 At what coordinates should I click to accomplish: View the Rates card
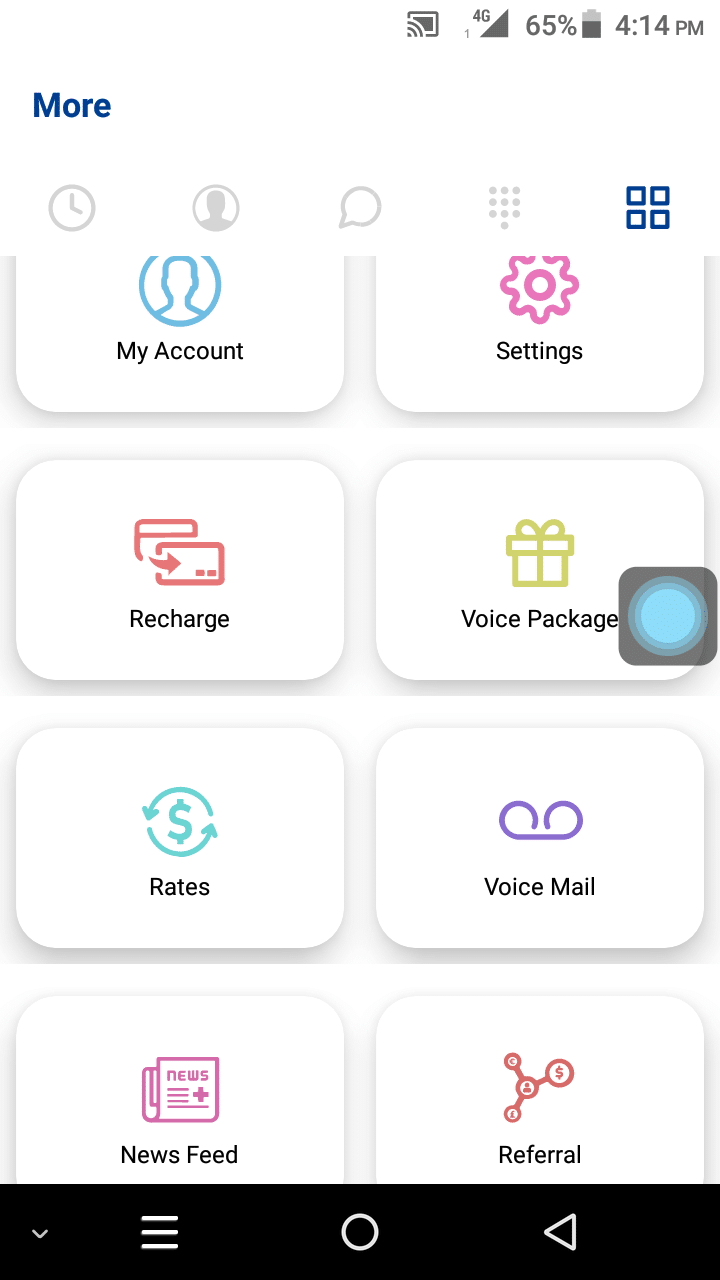tap(180, 838)
